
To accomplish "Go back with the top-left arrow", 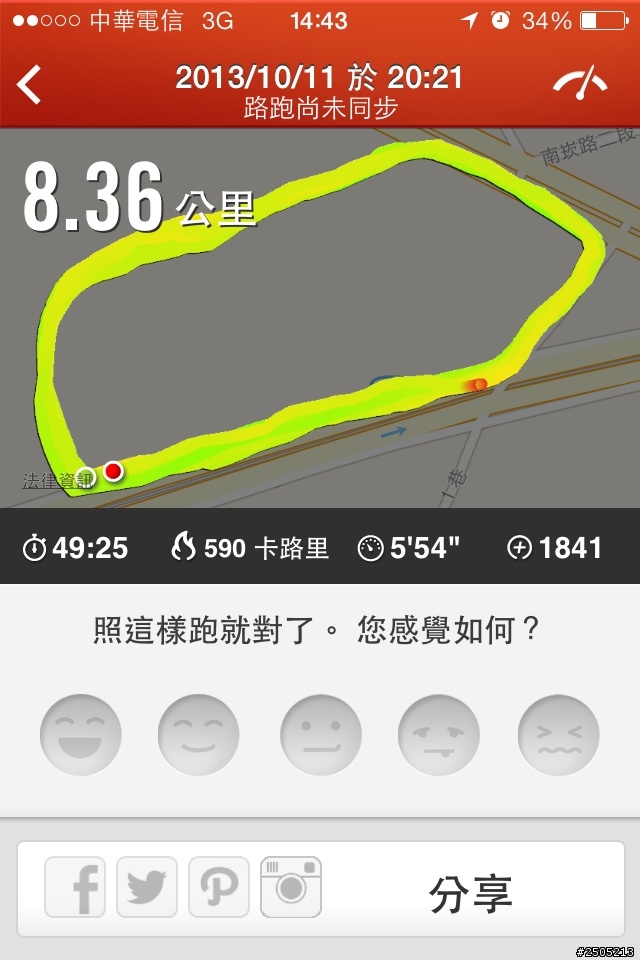I will coord(30,86).
